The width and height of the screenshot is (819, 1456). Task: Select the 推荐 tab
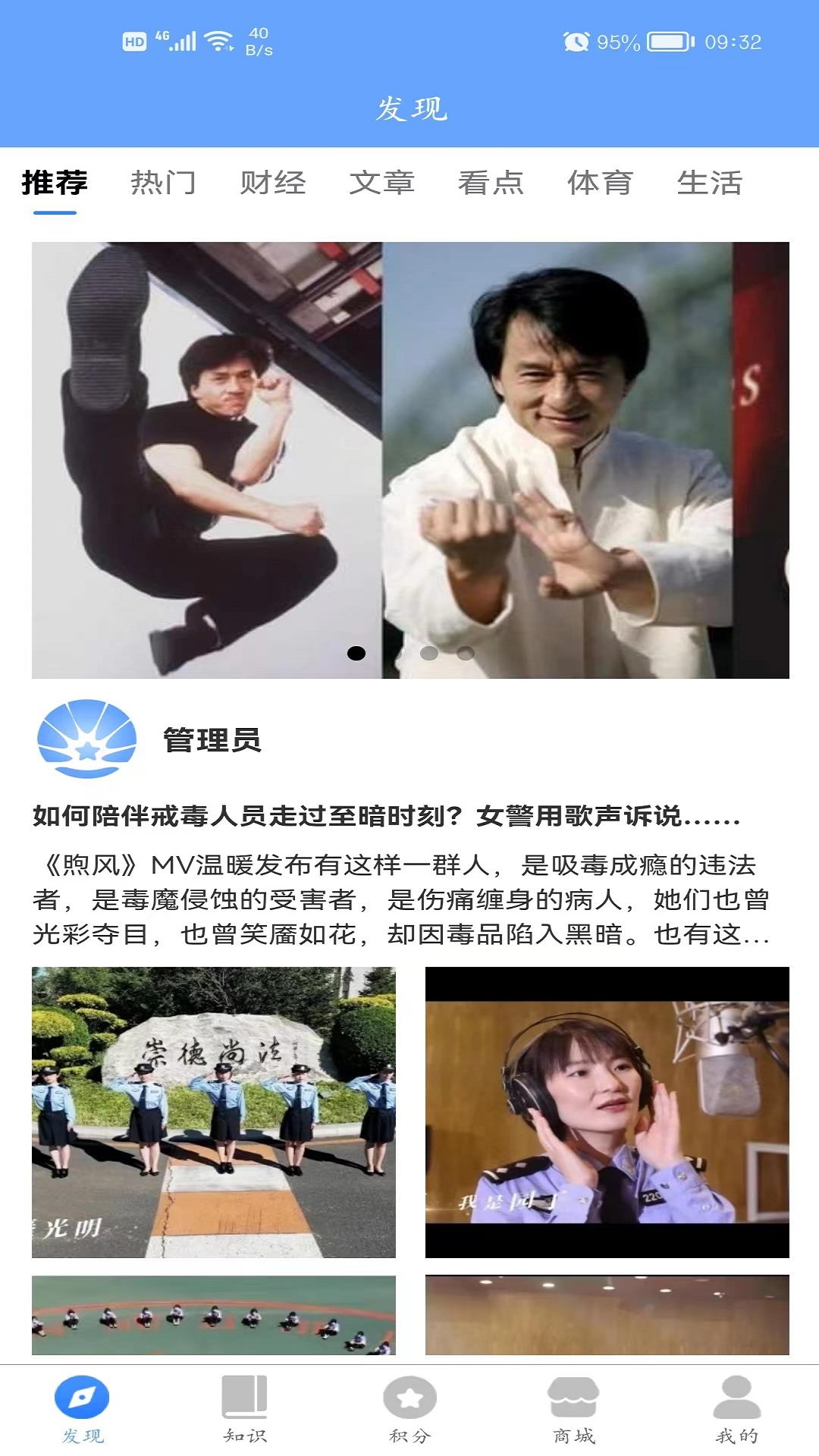coord(55,183)
